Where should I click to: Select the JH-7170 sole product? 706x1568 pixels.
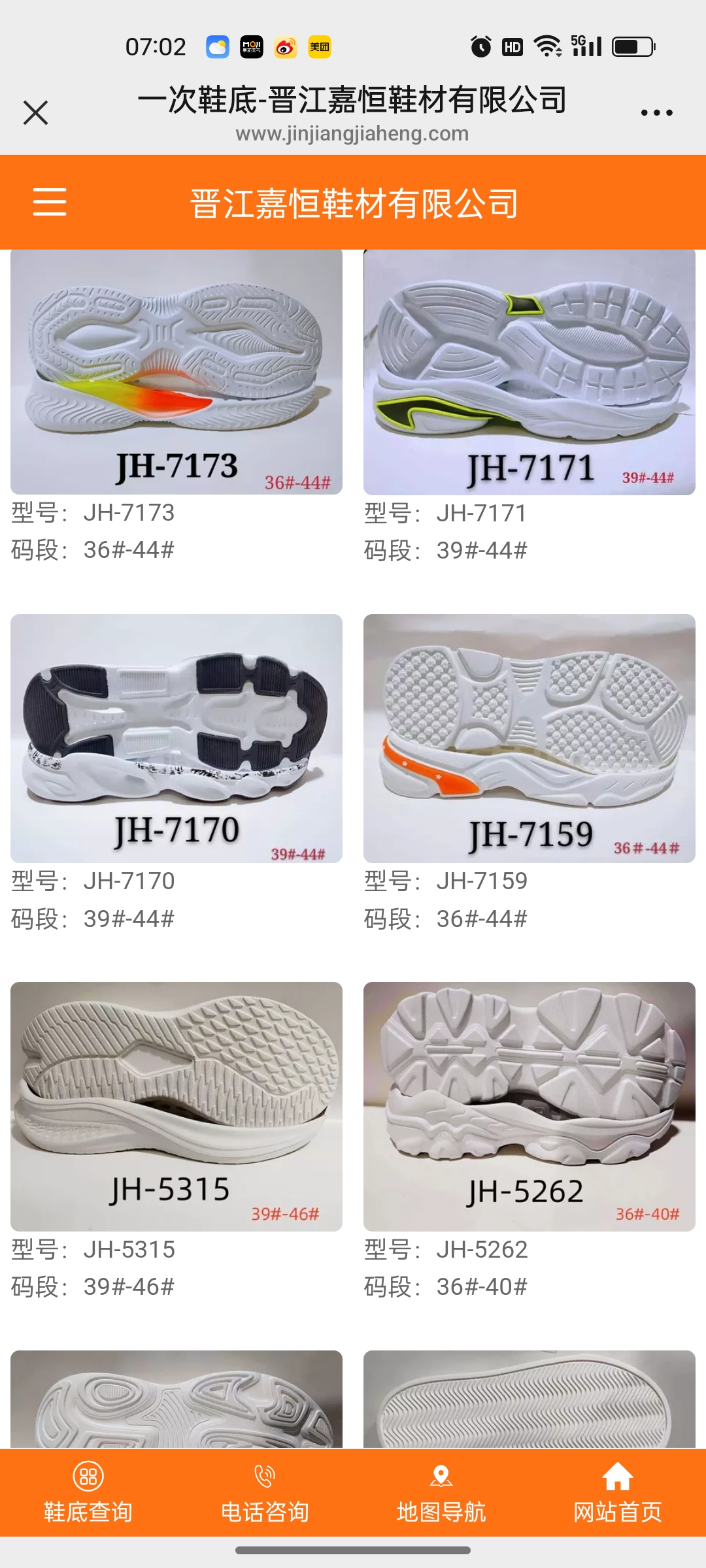176,738
